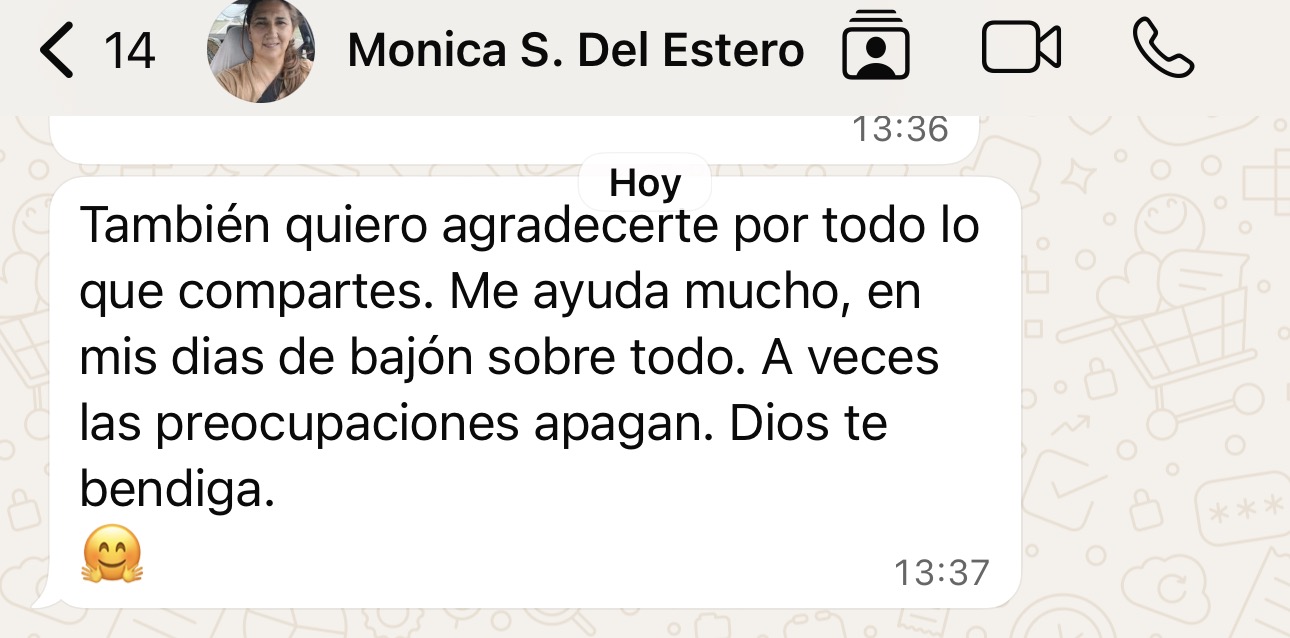
Task: Open the shared contact card icon
Action: coord(876,48)
